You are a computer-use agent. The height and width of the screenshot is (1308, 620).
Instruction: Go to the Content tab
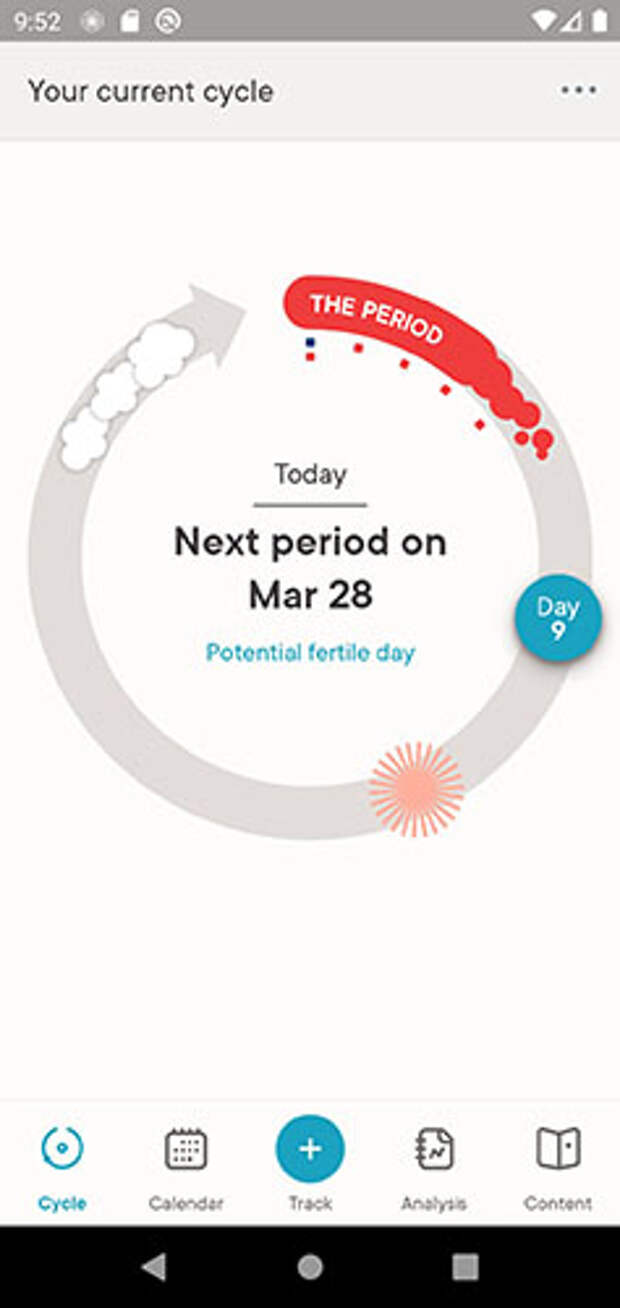click(558, 1167)
